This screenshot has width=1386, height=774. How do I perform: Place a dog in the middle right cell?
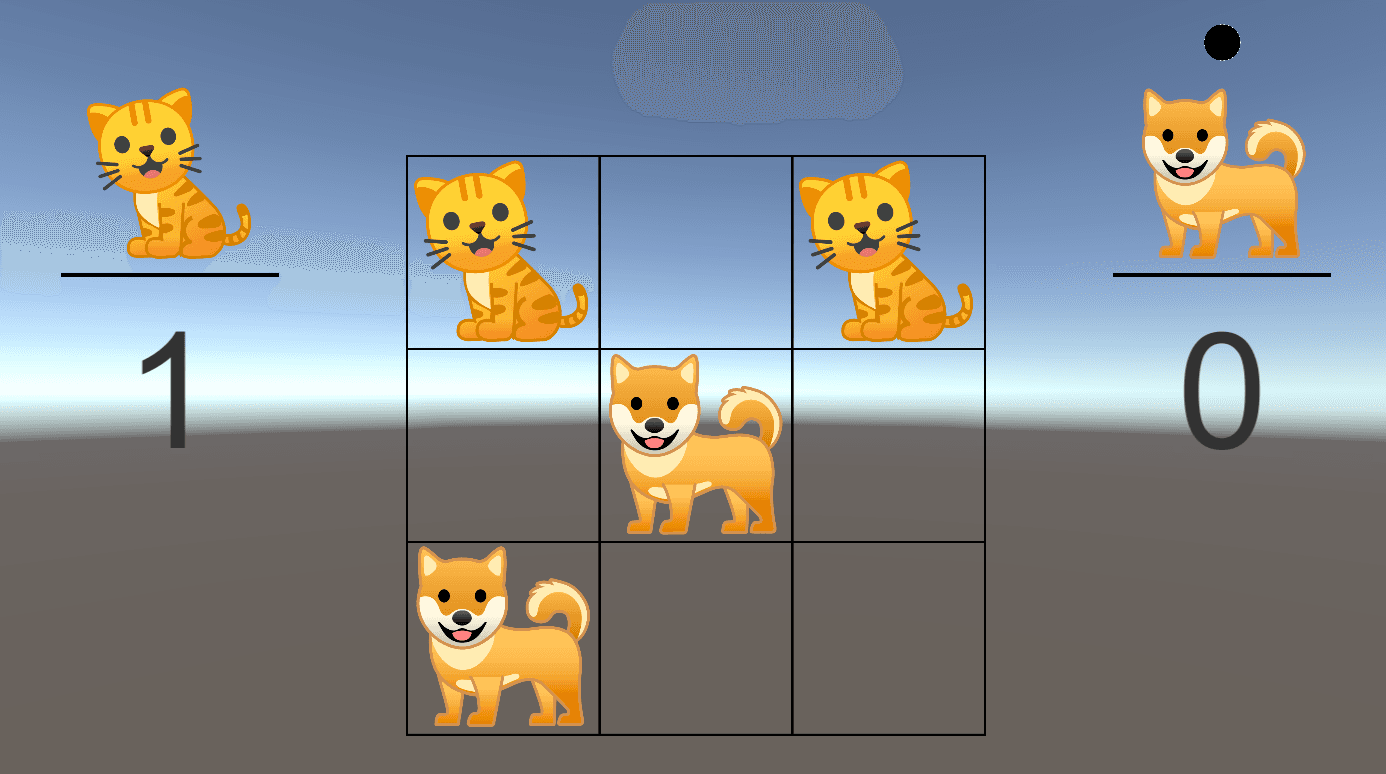[889, 445]
